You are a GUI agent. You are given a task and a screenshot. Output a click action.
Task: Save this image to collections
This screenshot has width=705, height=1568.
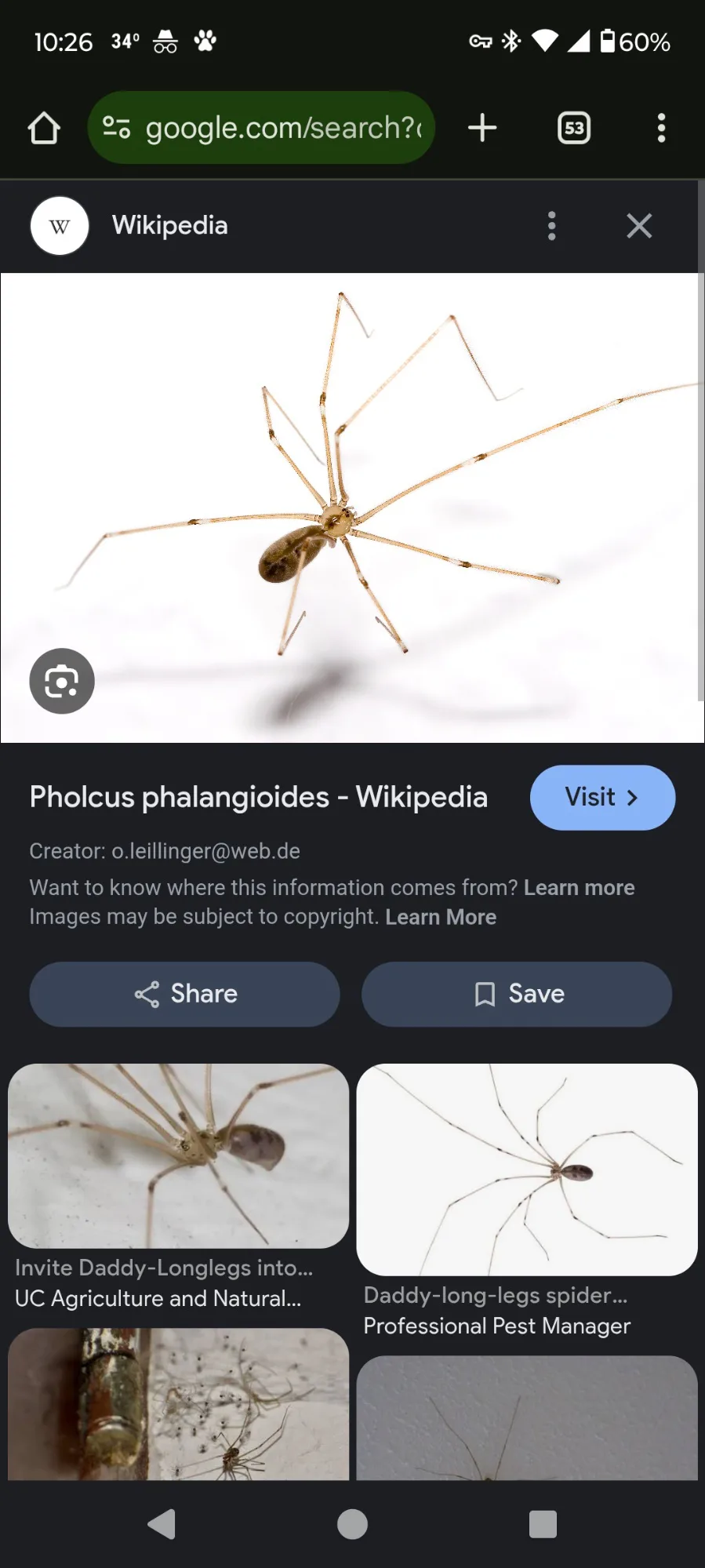coord(517,994)
